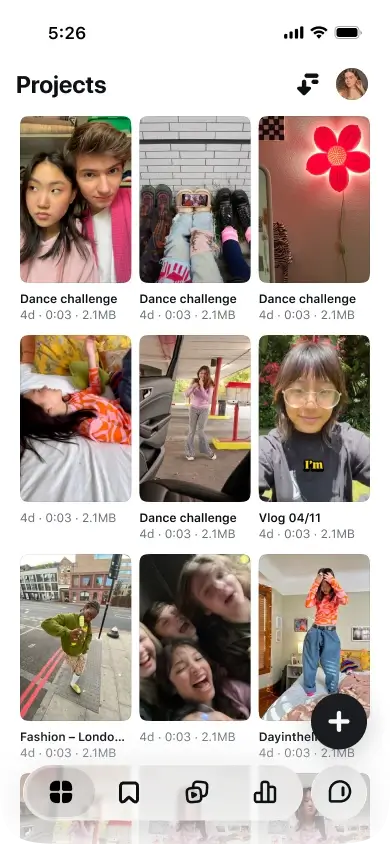390x844 pixels.
Task: Open the profile avatar
Action: click(x=352, y=84)
